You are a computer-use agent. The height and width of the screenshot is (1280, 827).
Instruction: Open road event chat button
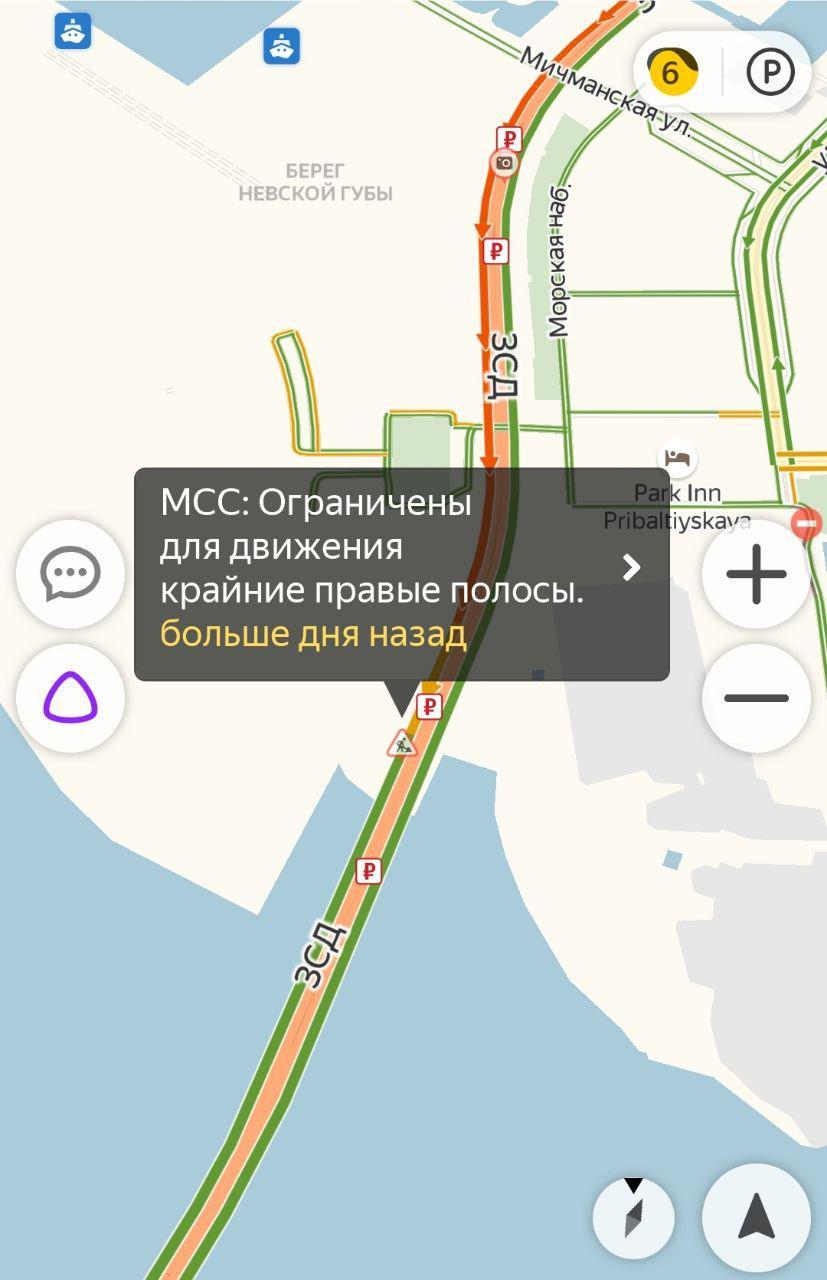click(70, 574)
